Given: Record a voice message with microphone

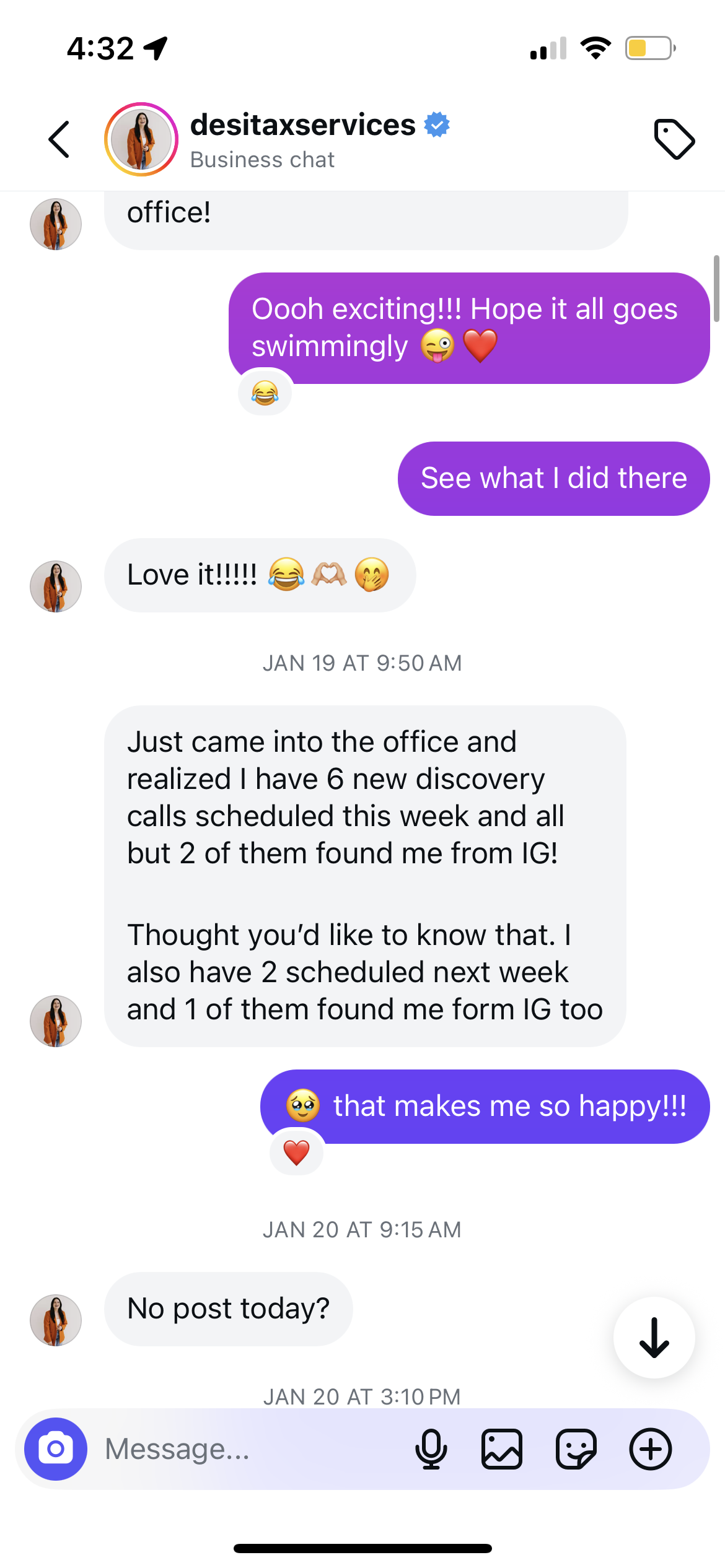Looking at the screenshot, I should coord(431,1449).
